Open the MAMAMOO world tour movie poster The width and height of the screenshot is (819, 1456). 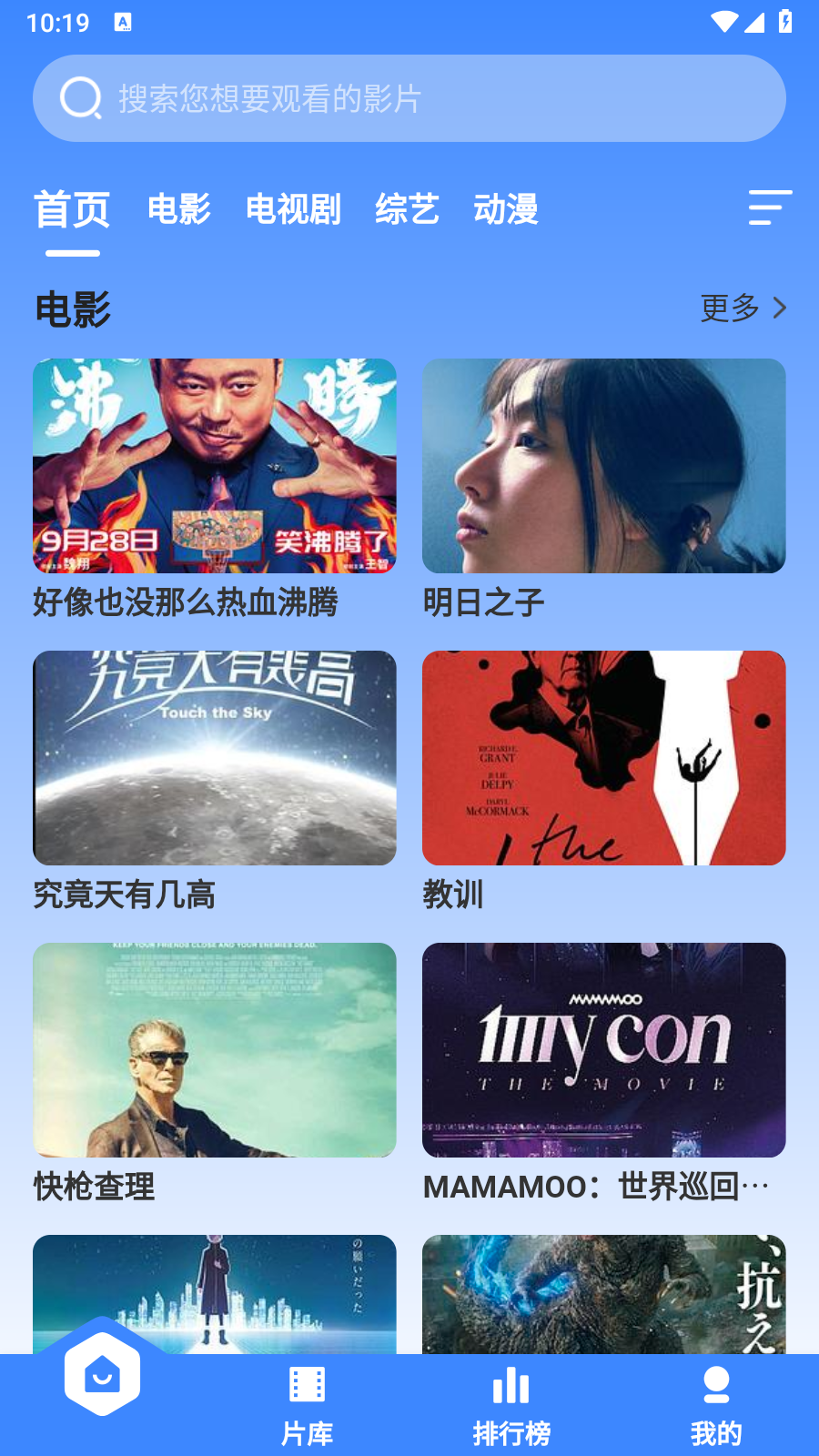(x=603, y=1049)
